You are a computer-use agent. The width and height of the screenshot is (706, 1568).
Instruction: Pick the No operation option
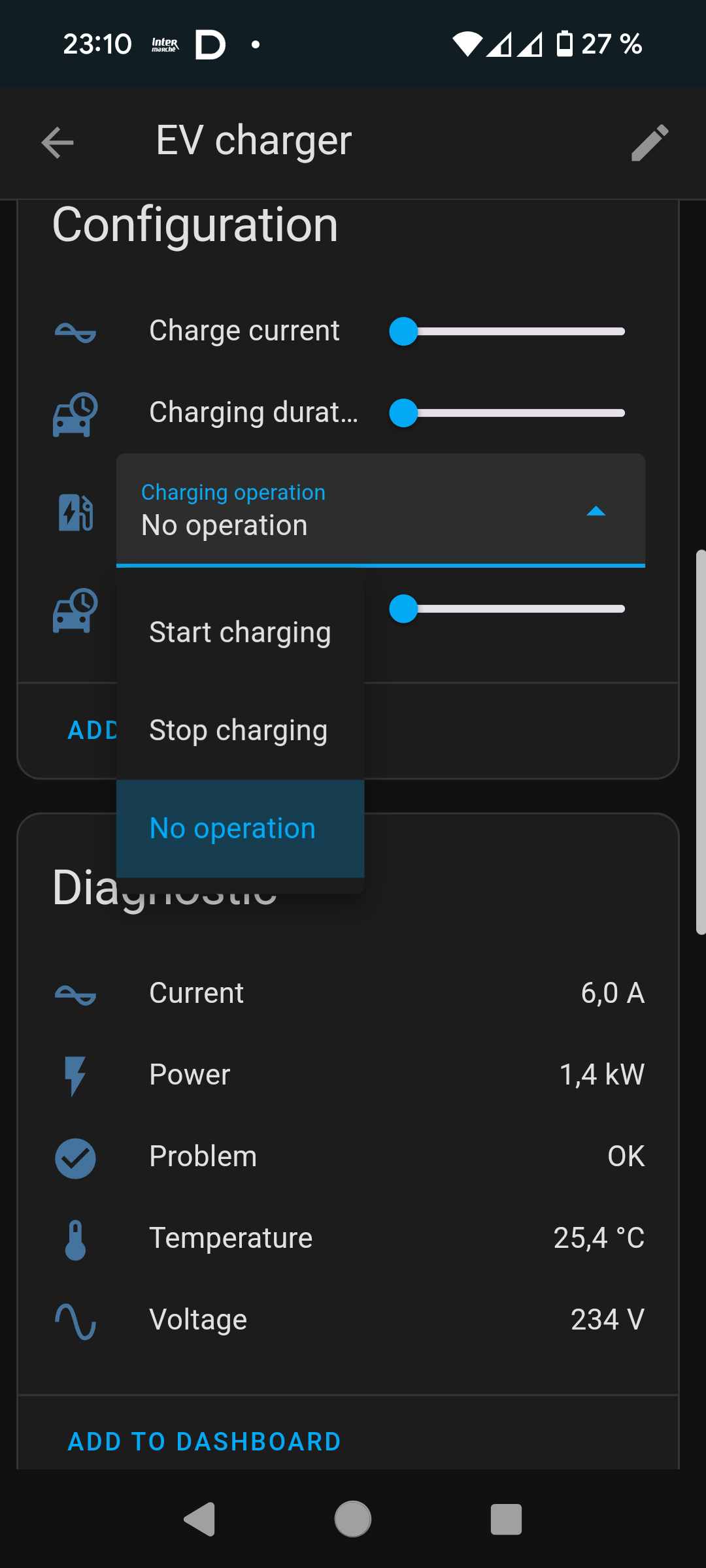[x=241, y=828]
